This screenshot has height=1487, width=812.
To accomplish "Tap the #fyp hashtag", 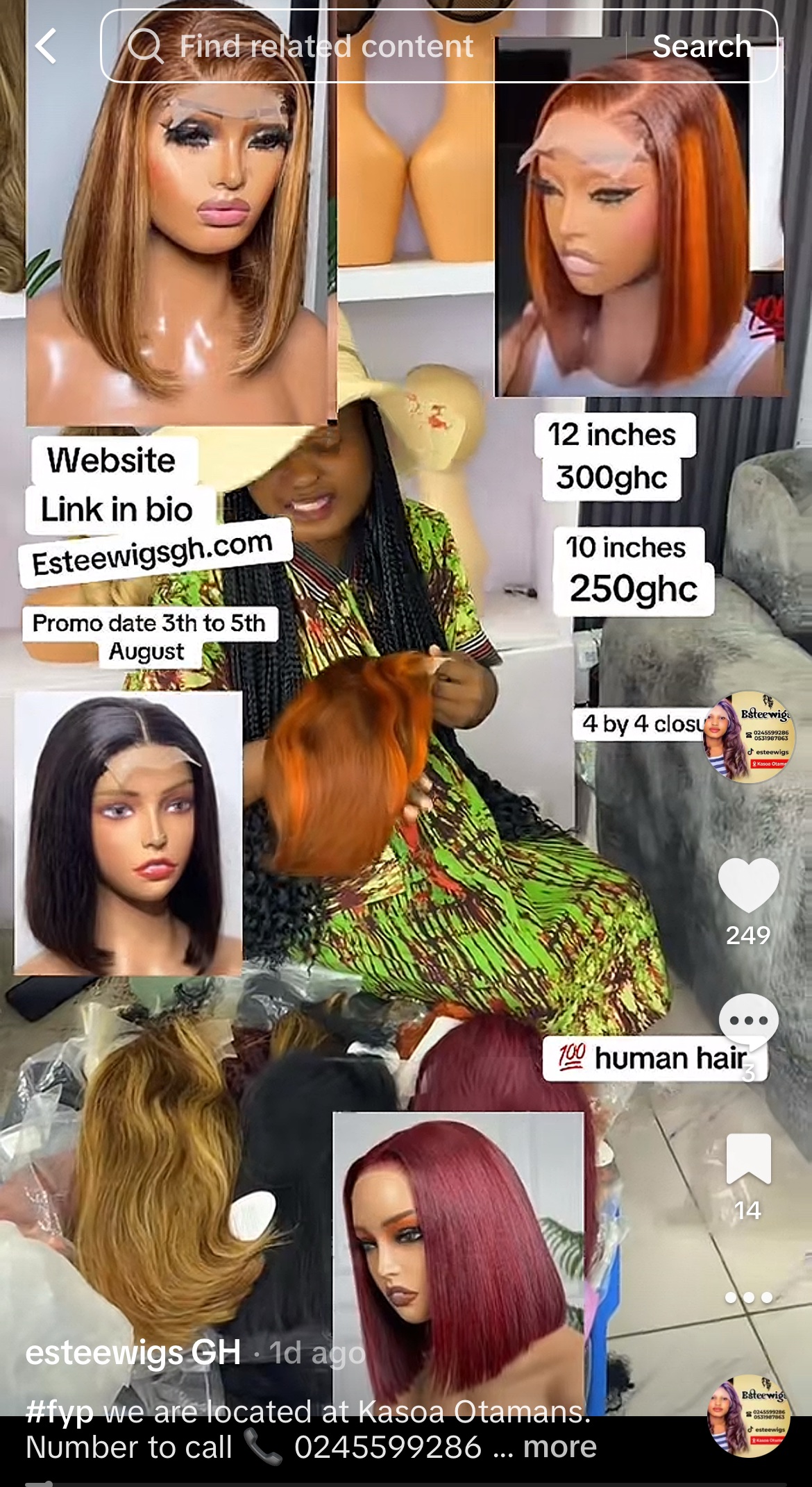I will pyautogui.click(x=60, y=1412).
